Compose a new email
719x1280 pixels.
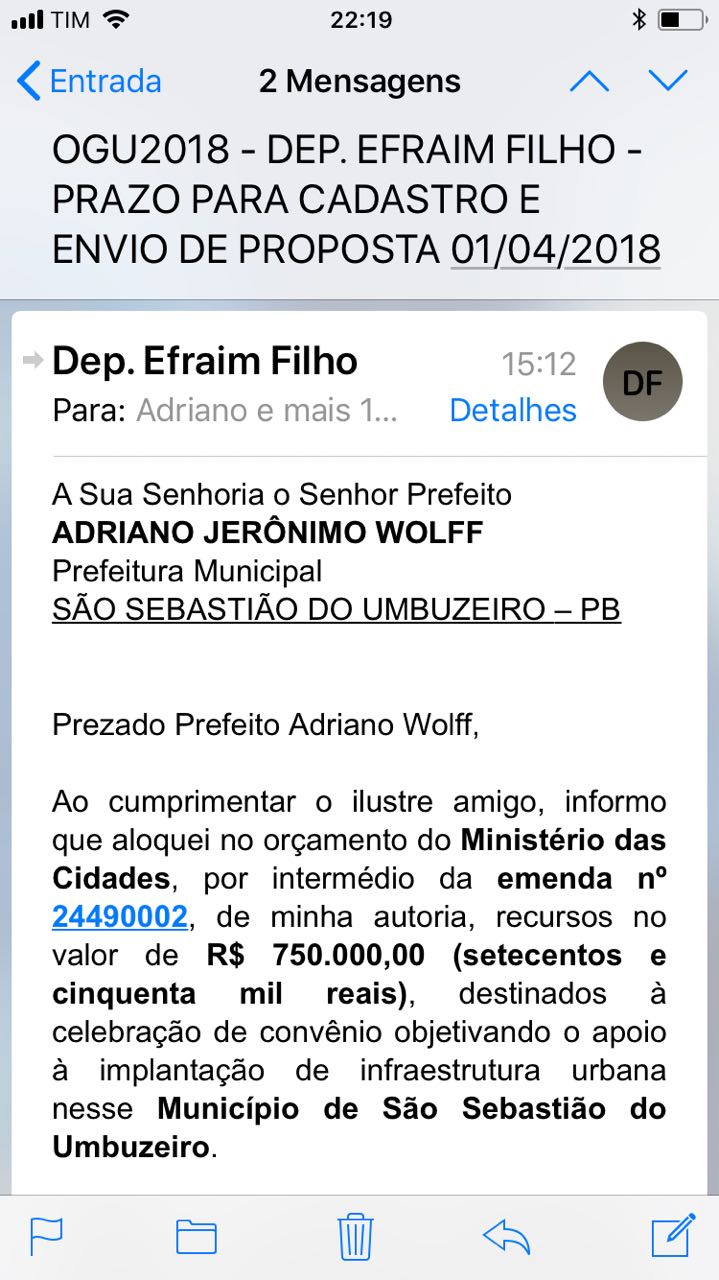(x=673, y=1235)
